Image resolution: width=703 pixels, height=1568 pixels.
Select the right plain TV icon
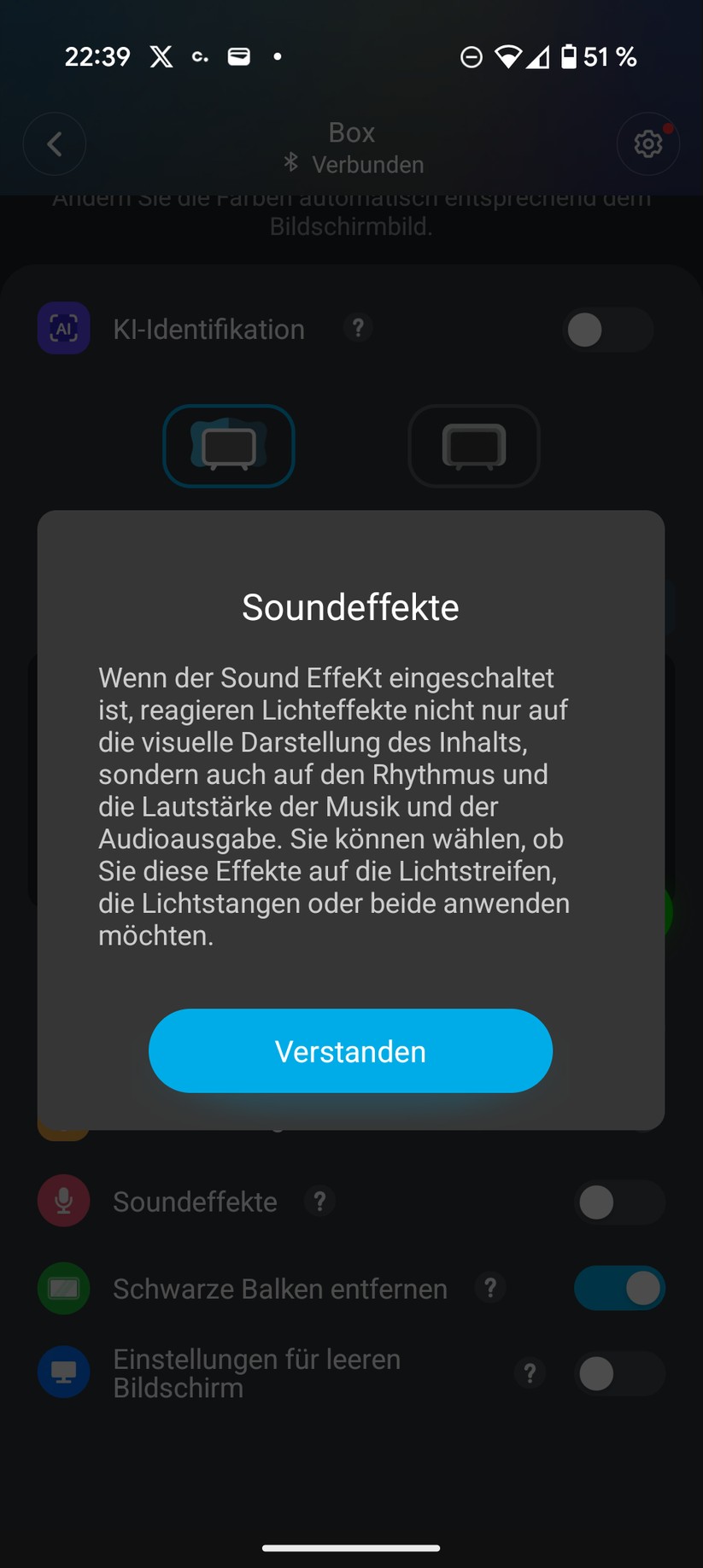pyautogui.click(x=472, y=446)
